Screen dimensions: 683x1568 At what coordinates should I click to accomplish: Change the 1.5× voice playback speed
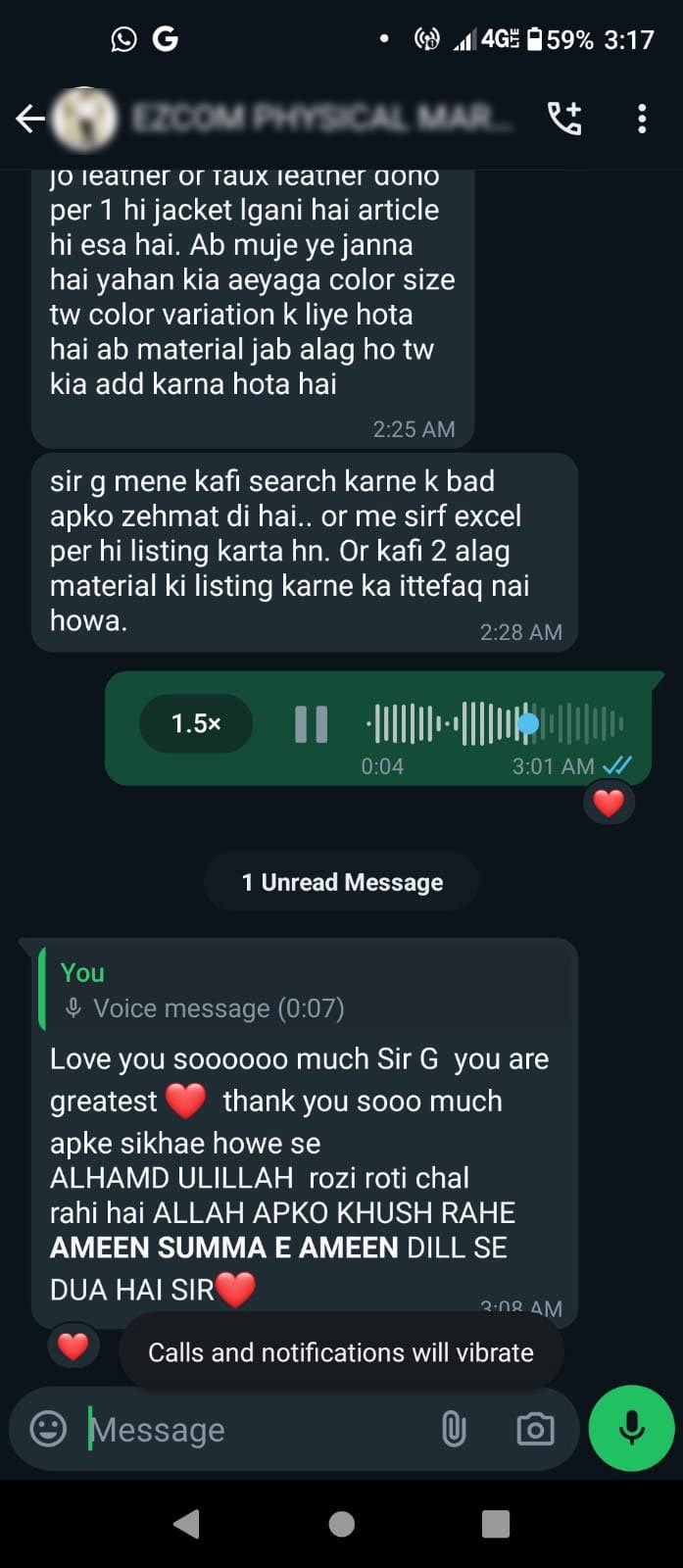196,724
